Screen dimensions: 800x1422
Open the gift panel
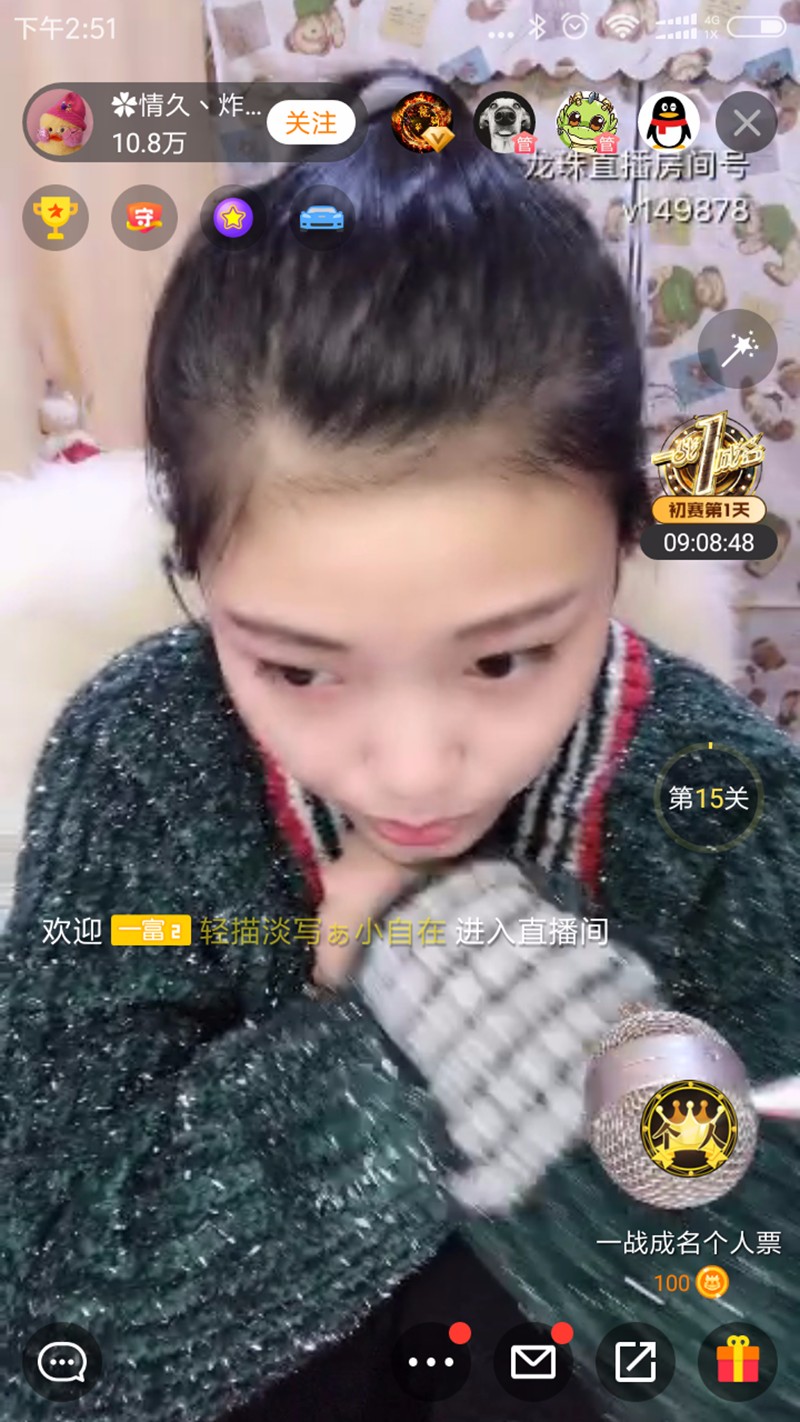click(x=737, y=1361)
